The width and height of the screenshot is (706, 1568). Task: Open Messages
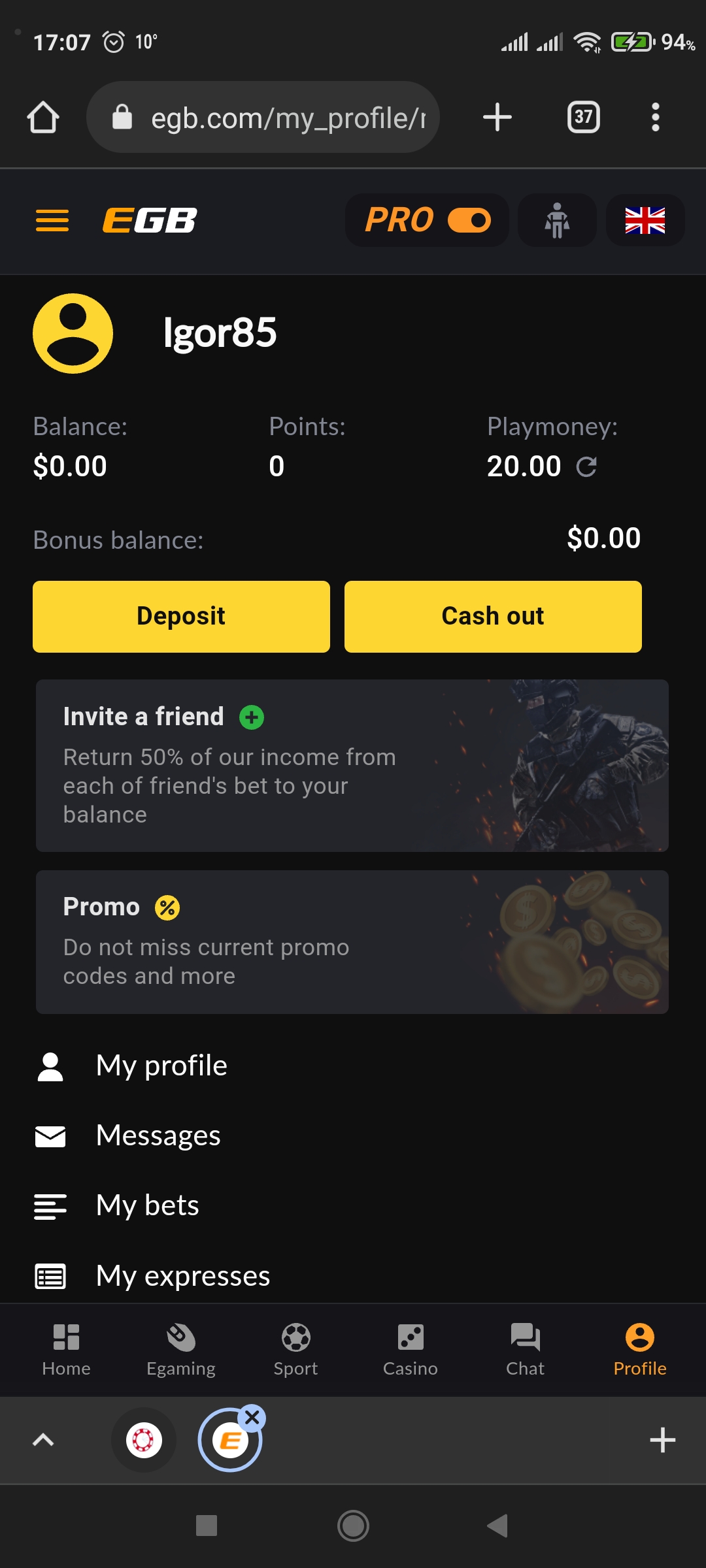(158, 1135)
